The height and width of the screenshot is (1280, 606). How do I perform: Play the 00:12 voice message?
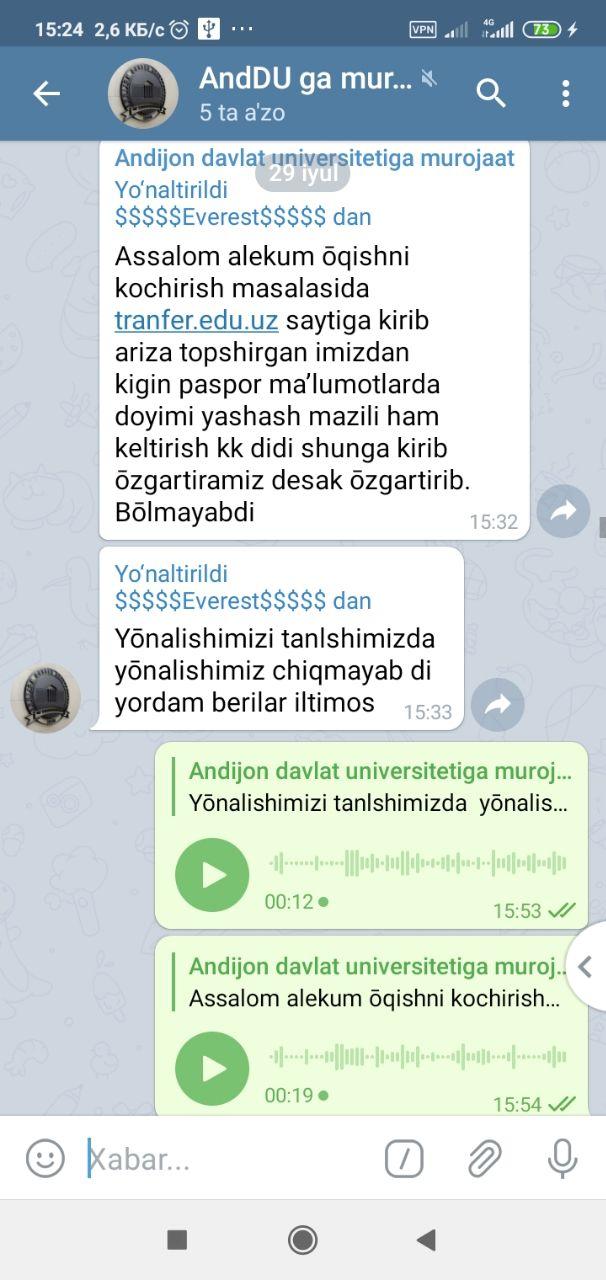[x=212, y=875]
